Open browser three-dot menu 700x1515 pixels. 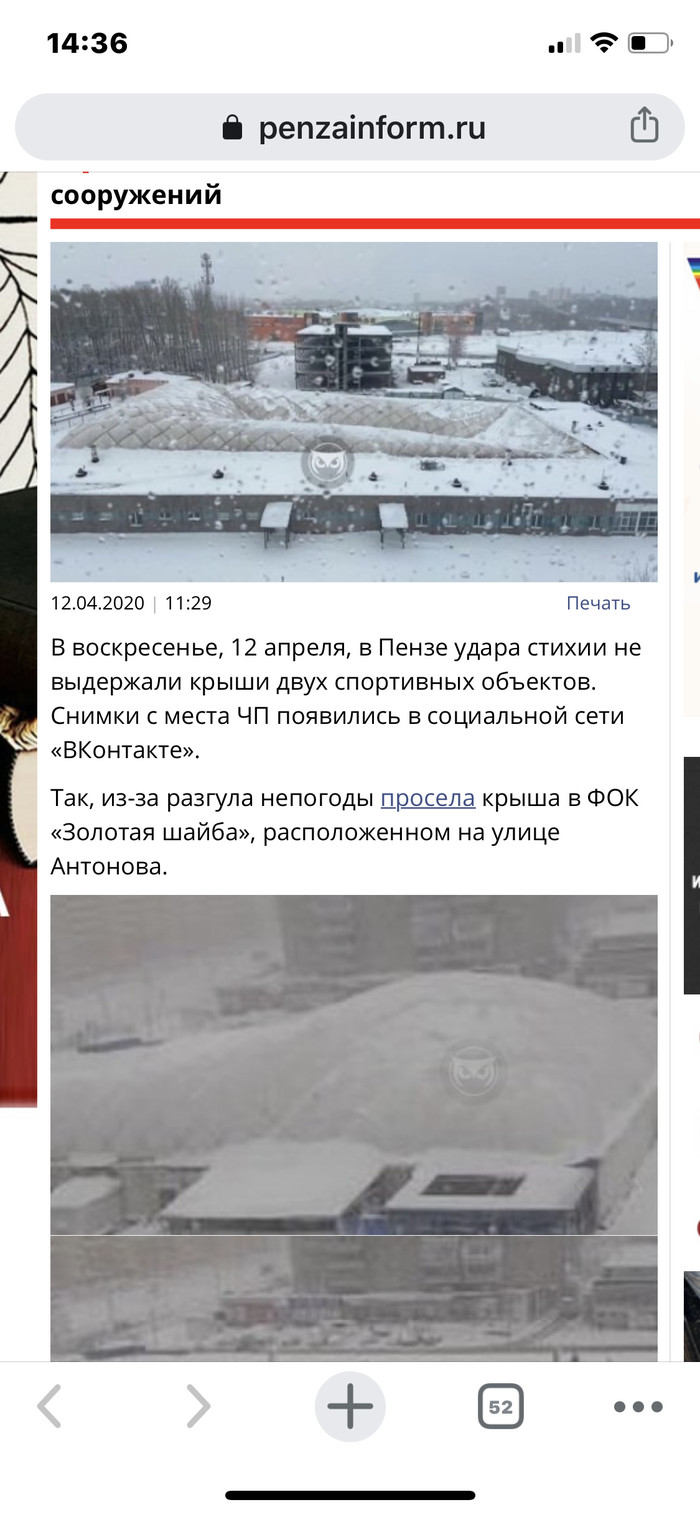coord(638,1407)
